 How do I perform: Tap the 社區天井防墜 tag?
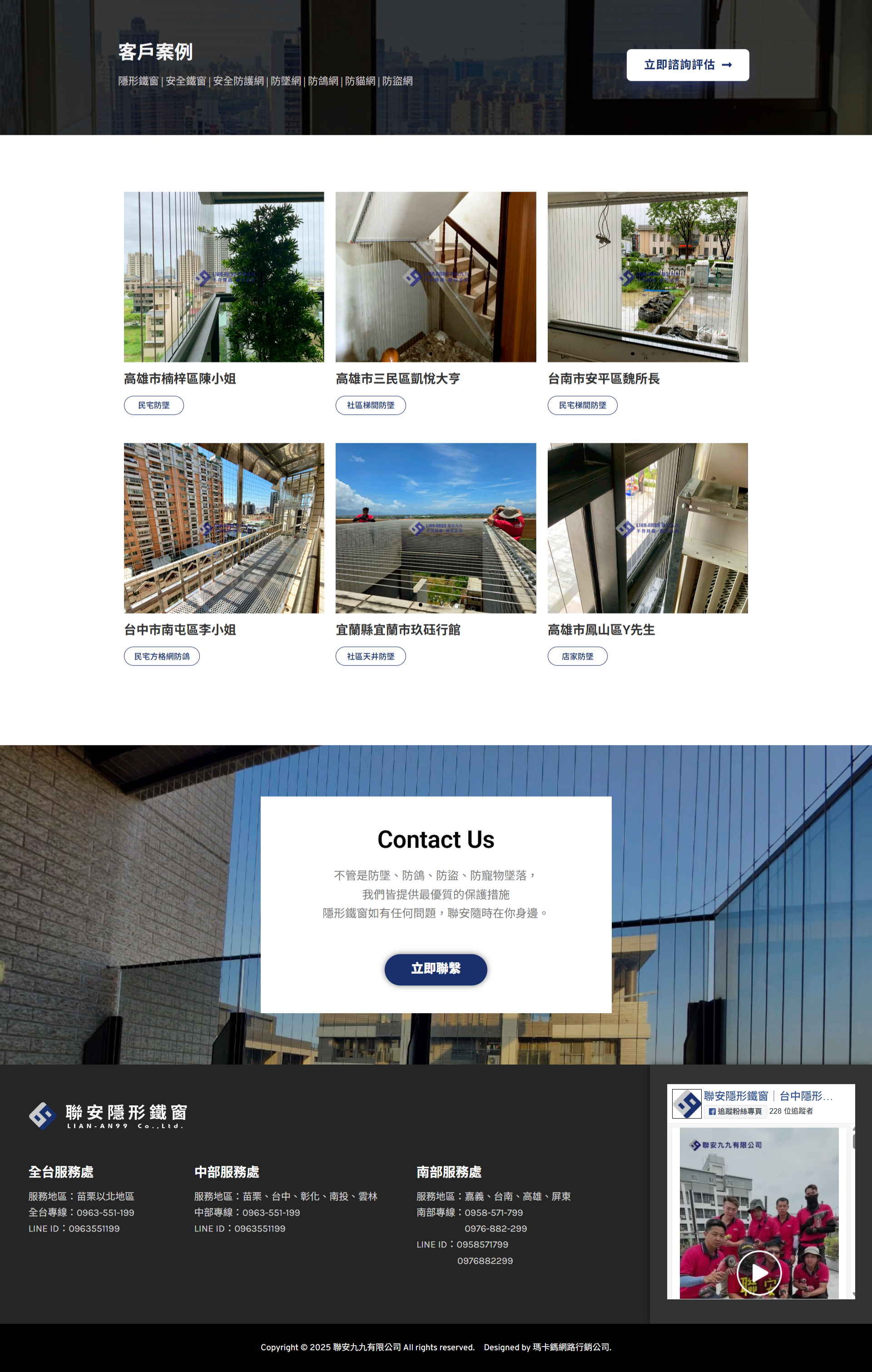(x=371, y=656)
